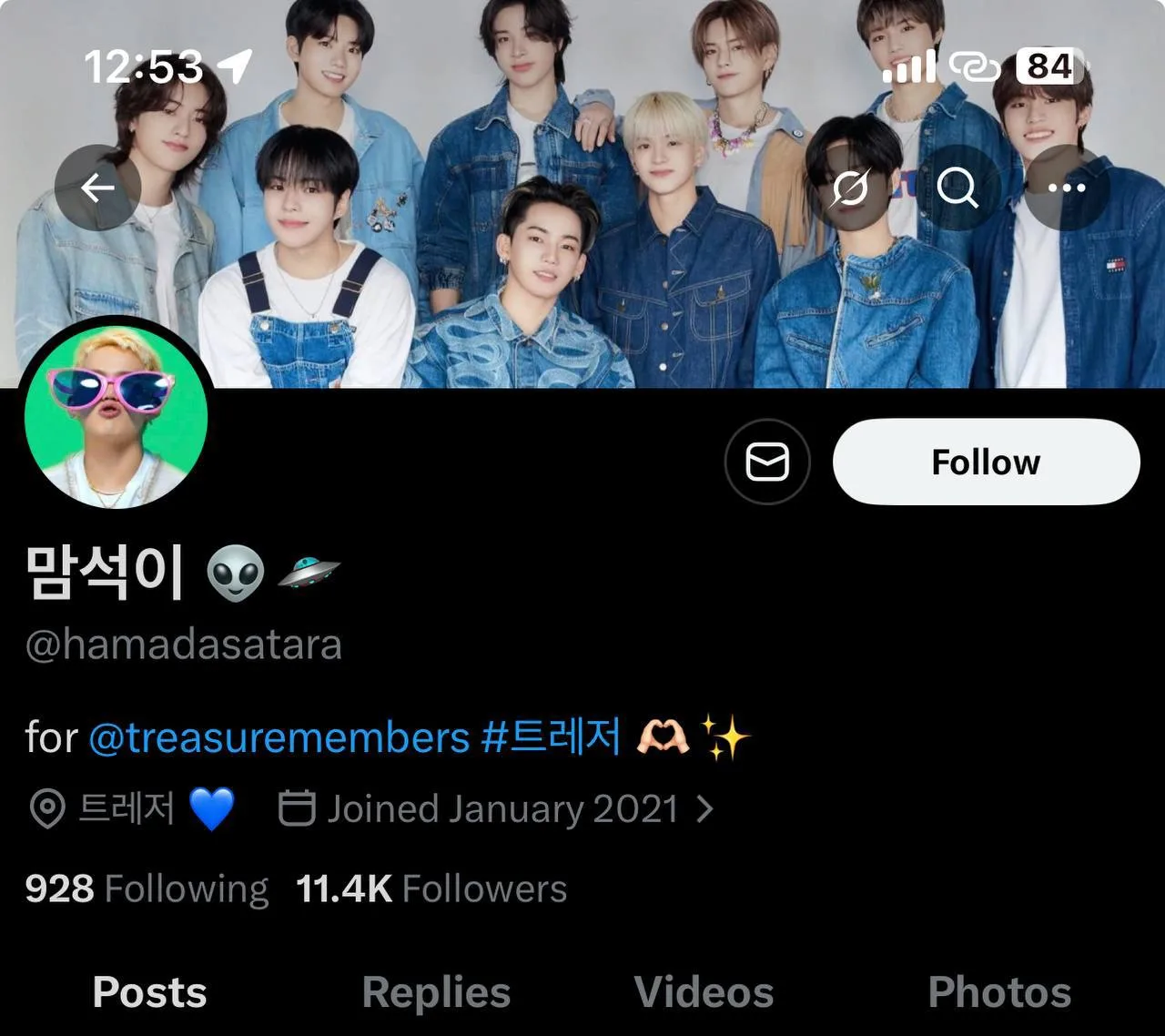Switch to the Replies tab
The image size is (1165, 1036).
coord(436,991)
